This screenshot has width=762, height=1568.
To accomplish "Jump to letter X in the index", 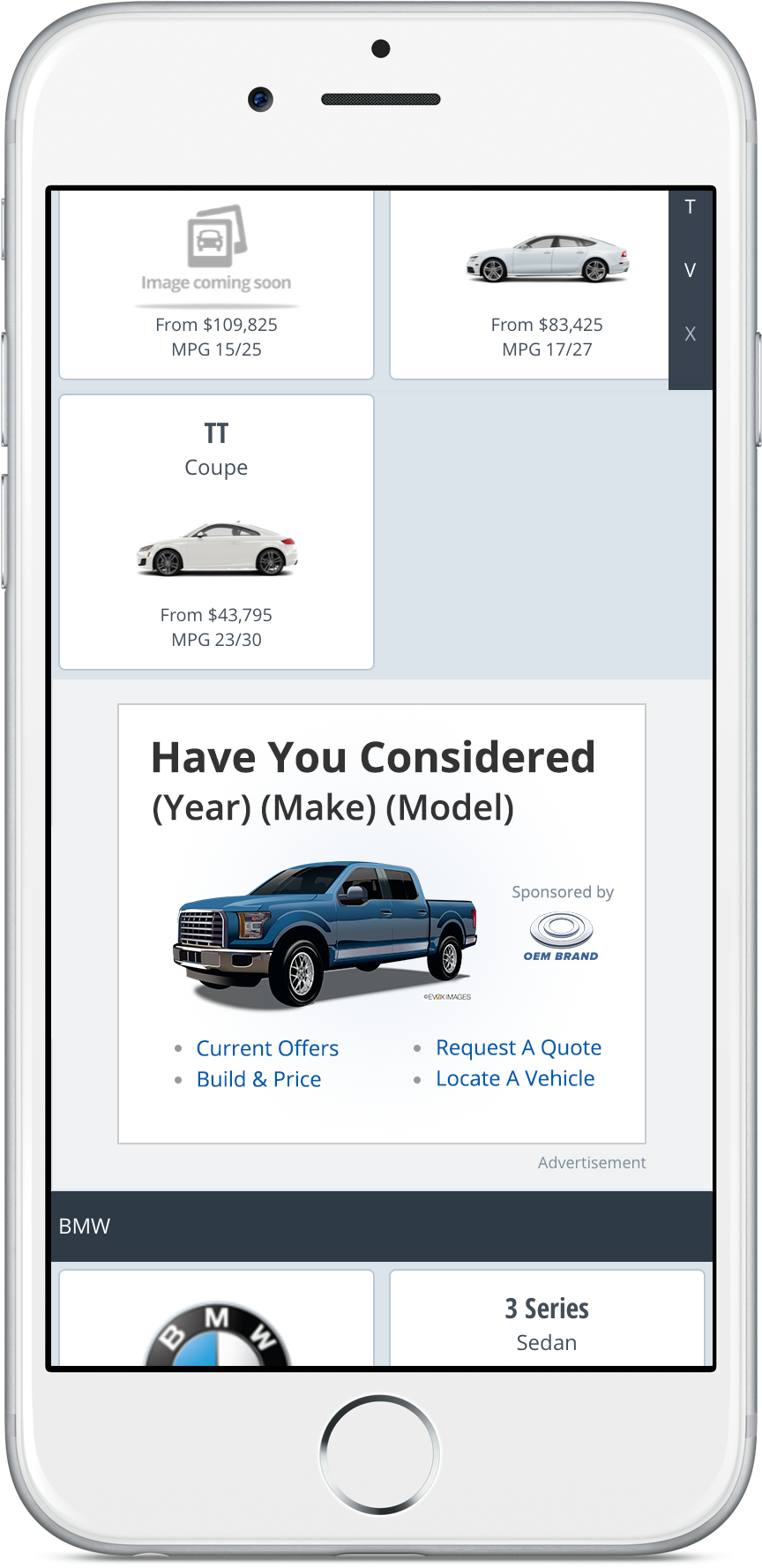I will [x=690, y=334].
